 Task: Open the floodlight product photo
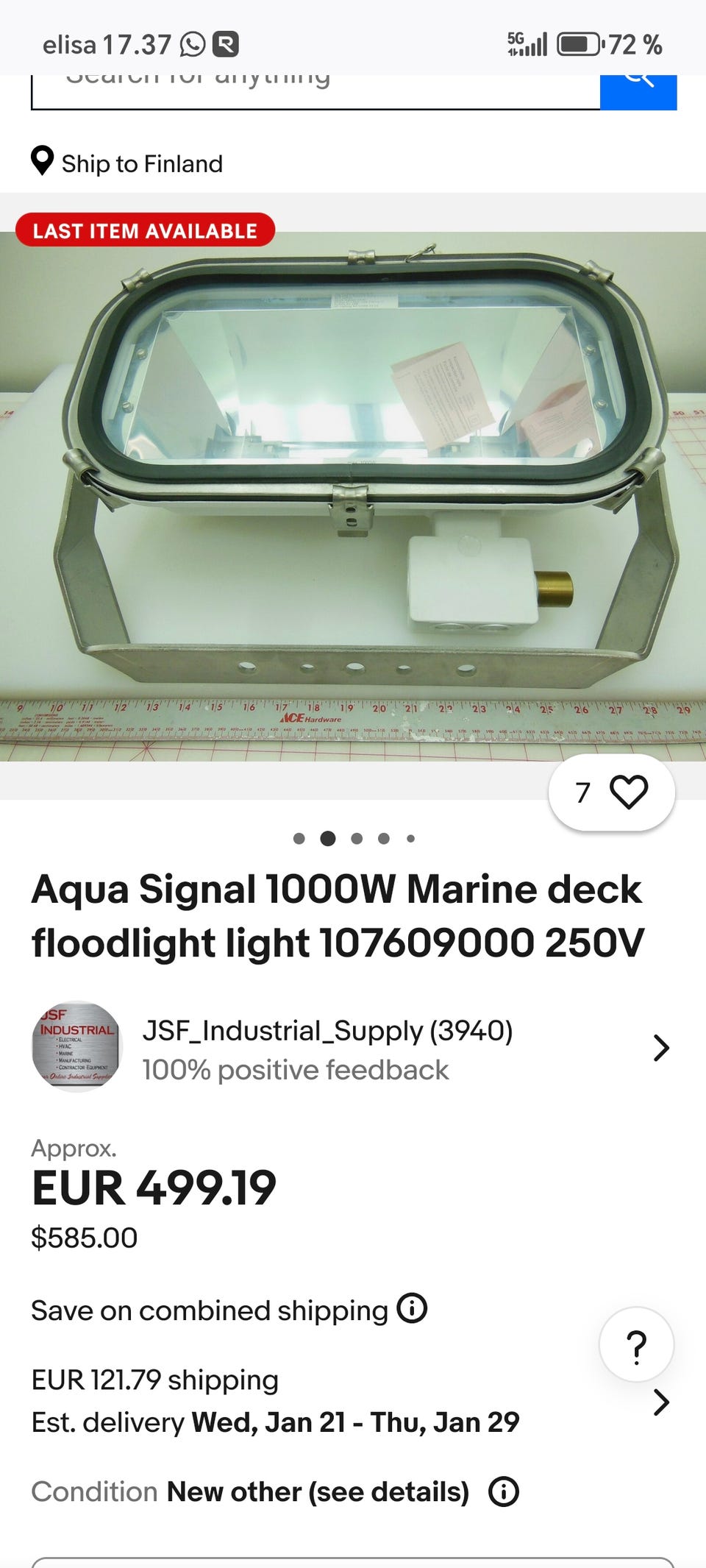click(353, 497)
